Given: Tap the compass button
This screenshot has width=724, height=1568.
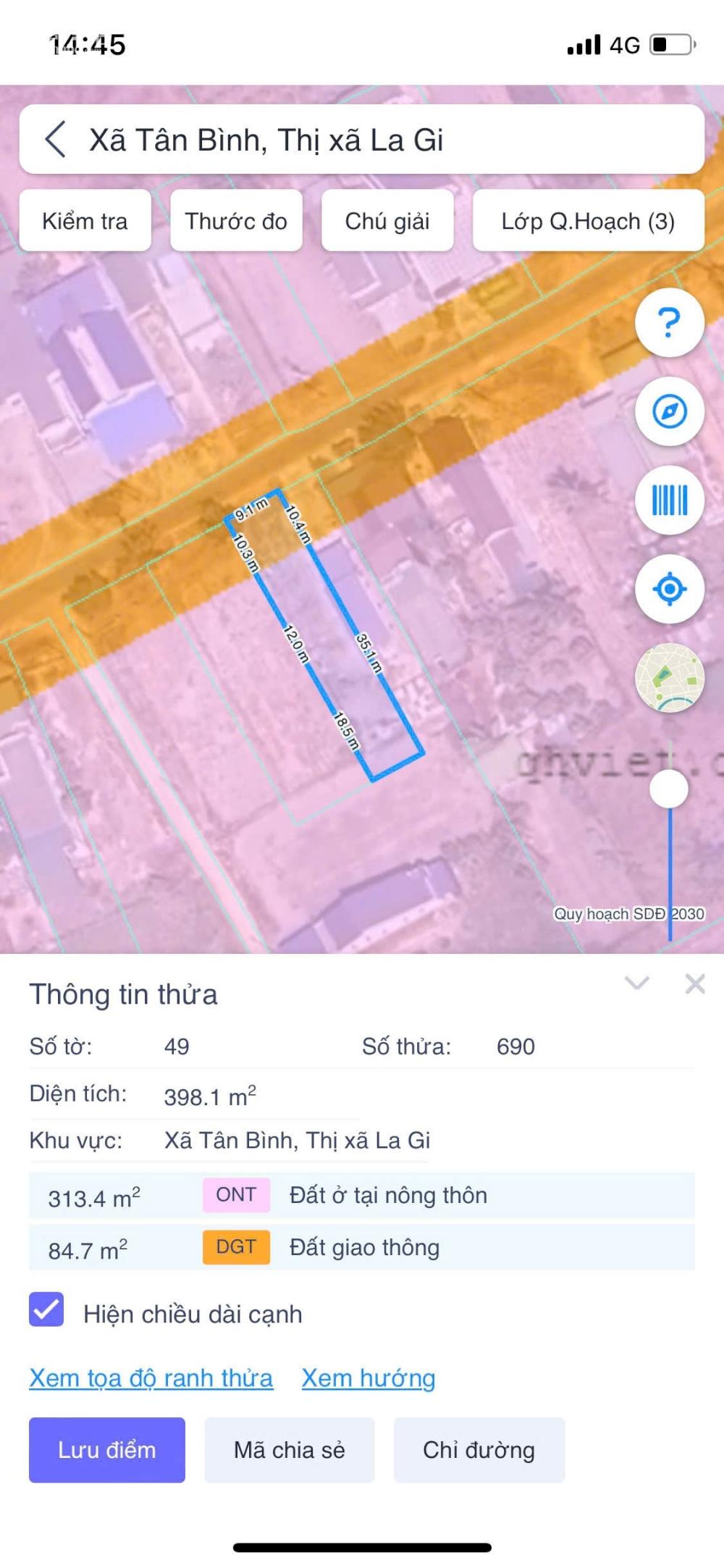Looking at the screenshot, I should [x=670, y=411].
